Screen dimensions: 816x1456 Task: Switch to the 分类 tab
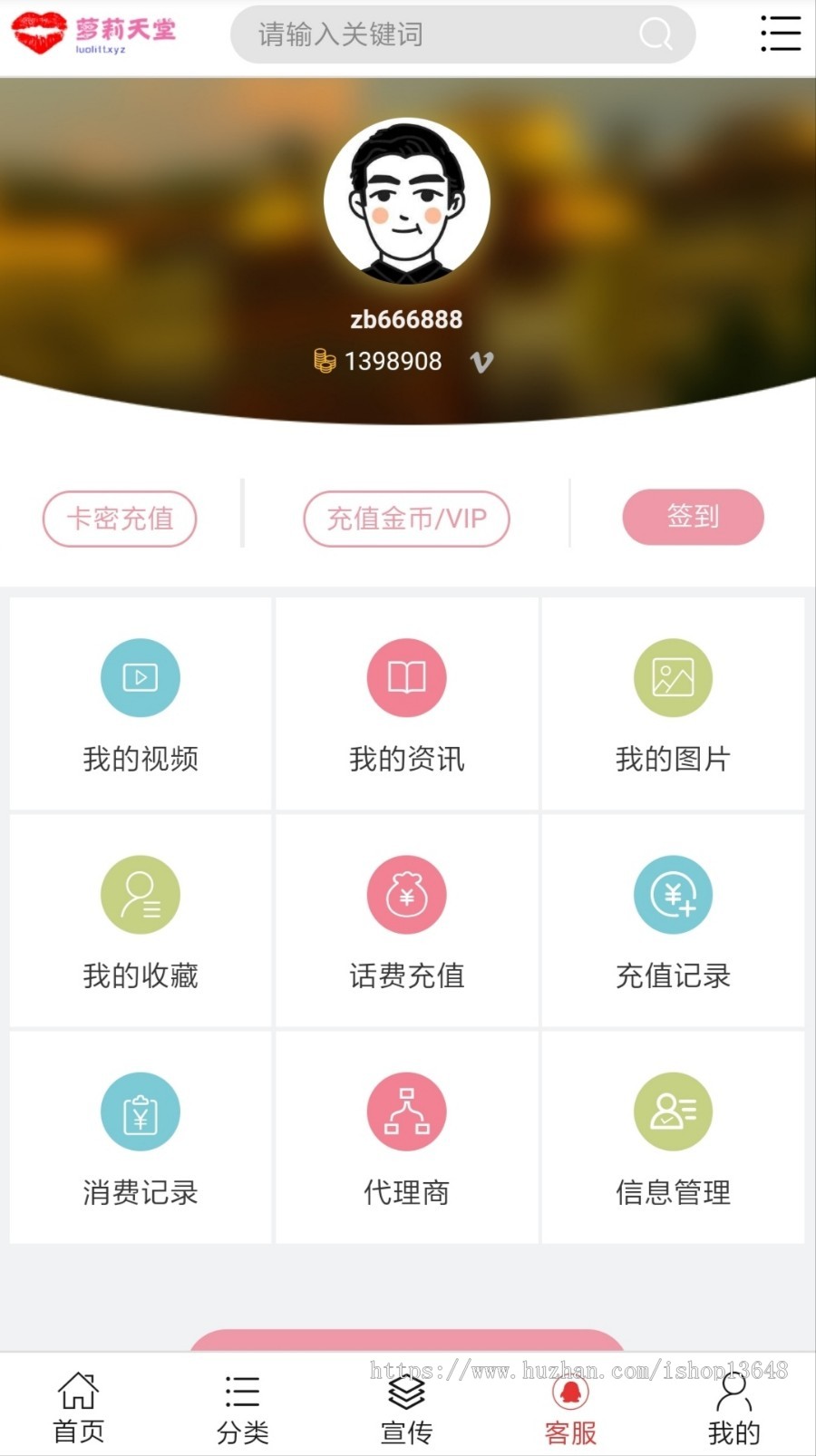pyautogui.click(x=242, y=1407)
